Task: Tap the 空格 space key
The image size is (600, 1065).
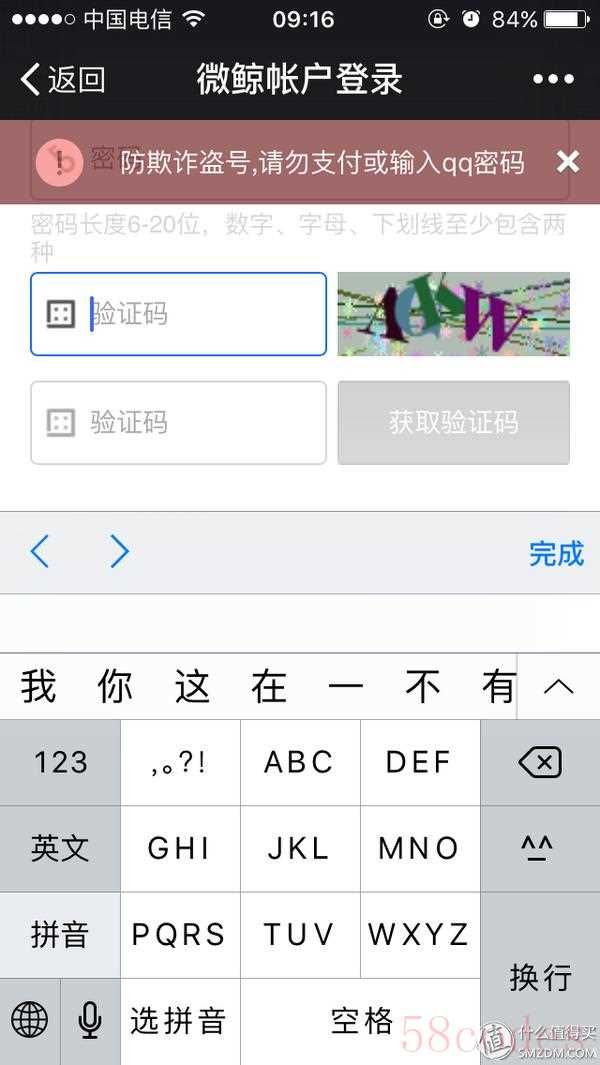Action: [x=360, y=1020]
